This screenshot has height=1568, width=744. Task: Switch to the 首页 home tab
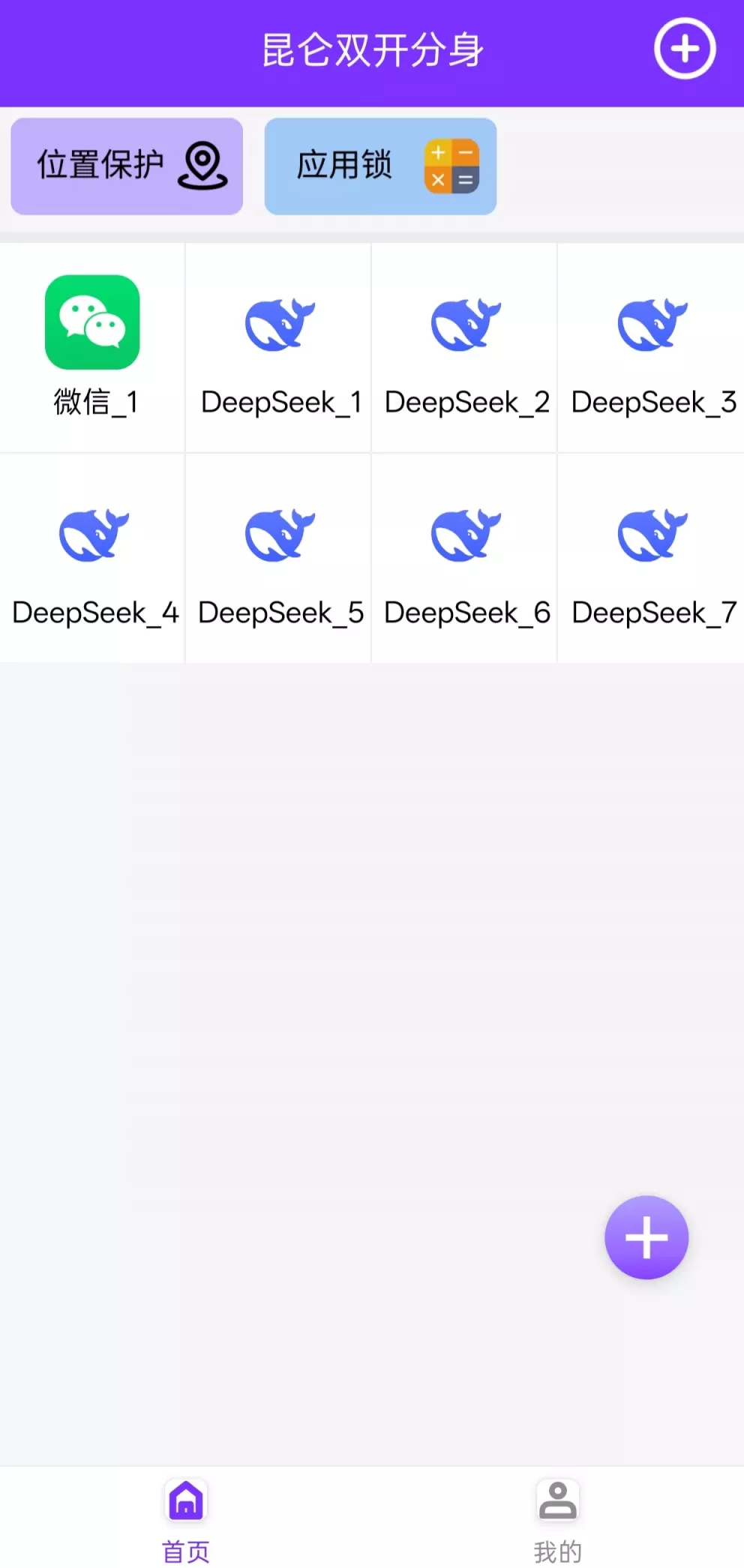186,1519
